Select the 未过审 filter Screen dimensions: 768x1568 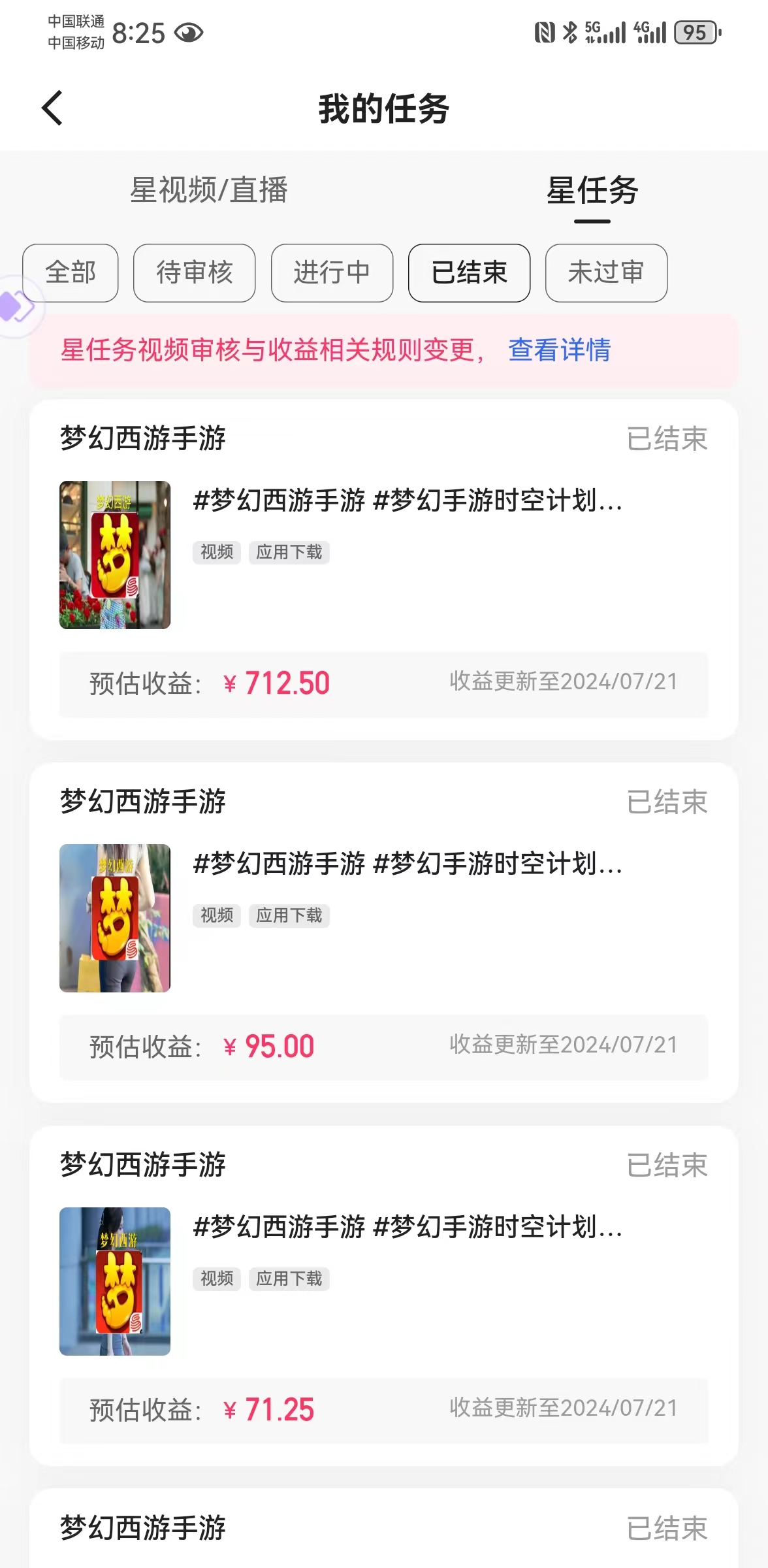coord(605,273)
